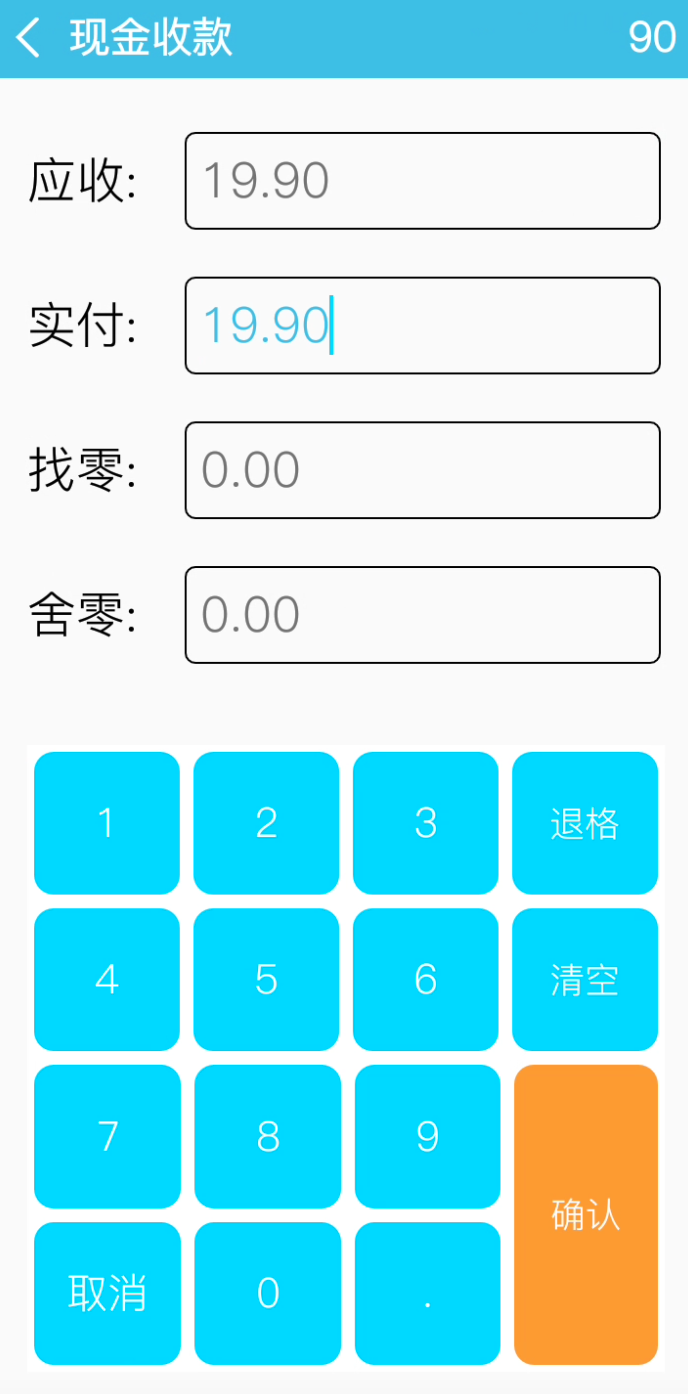Select the 找零 field
The width and height of the screenshot is (688, 1394).
tap(422, 470)
